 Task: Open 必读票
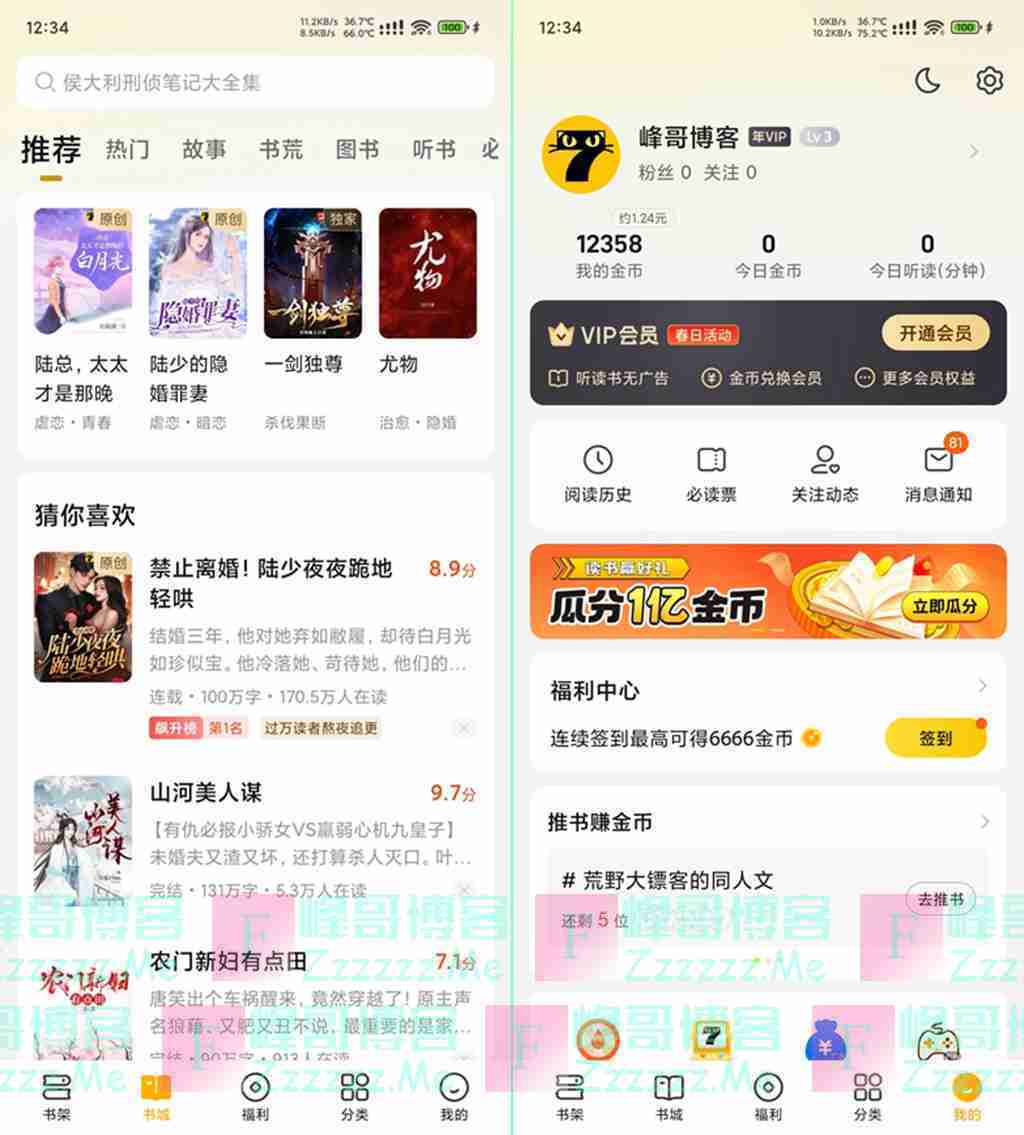711,474
